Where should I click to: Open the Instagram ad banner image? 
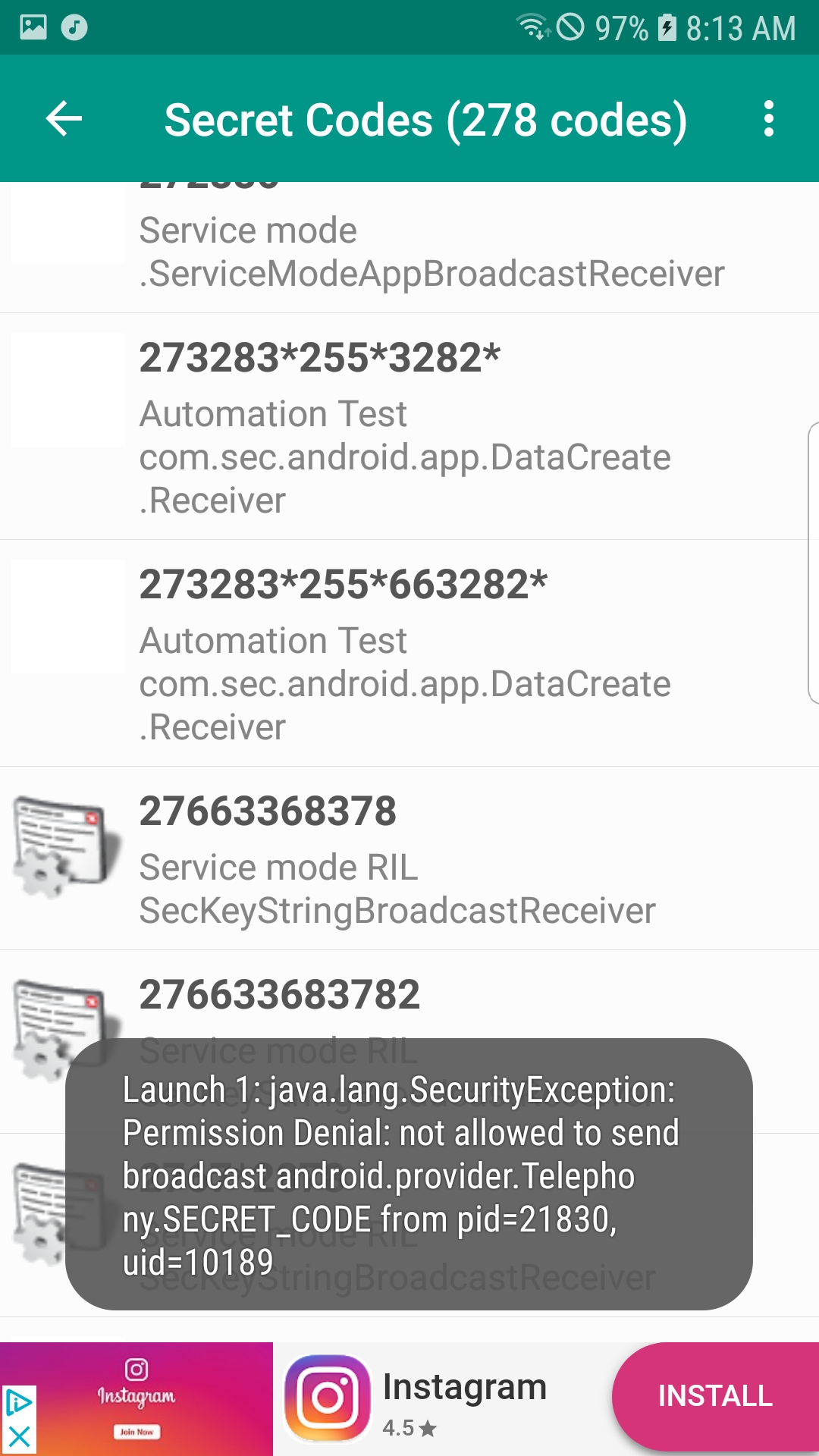click(x=136, y=1398)
